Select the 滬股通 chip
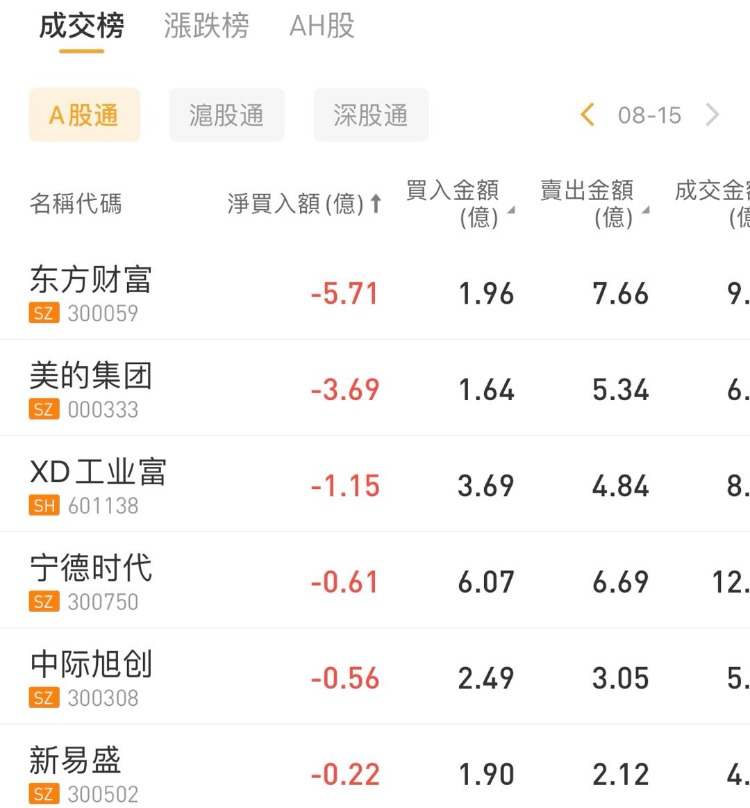 (x=227, y=115)
